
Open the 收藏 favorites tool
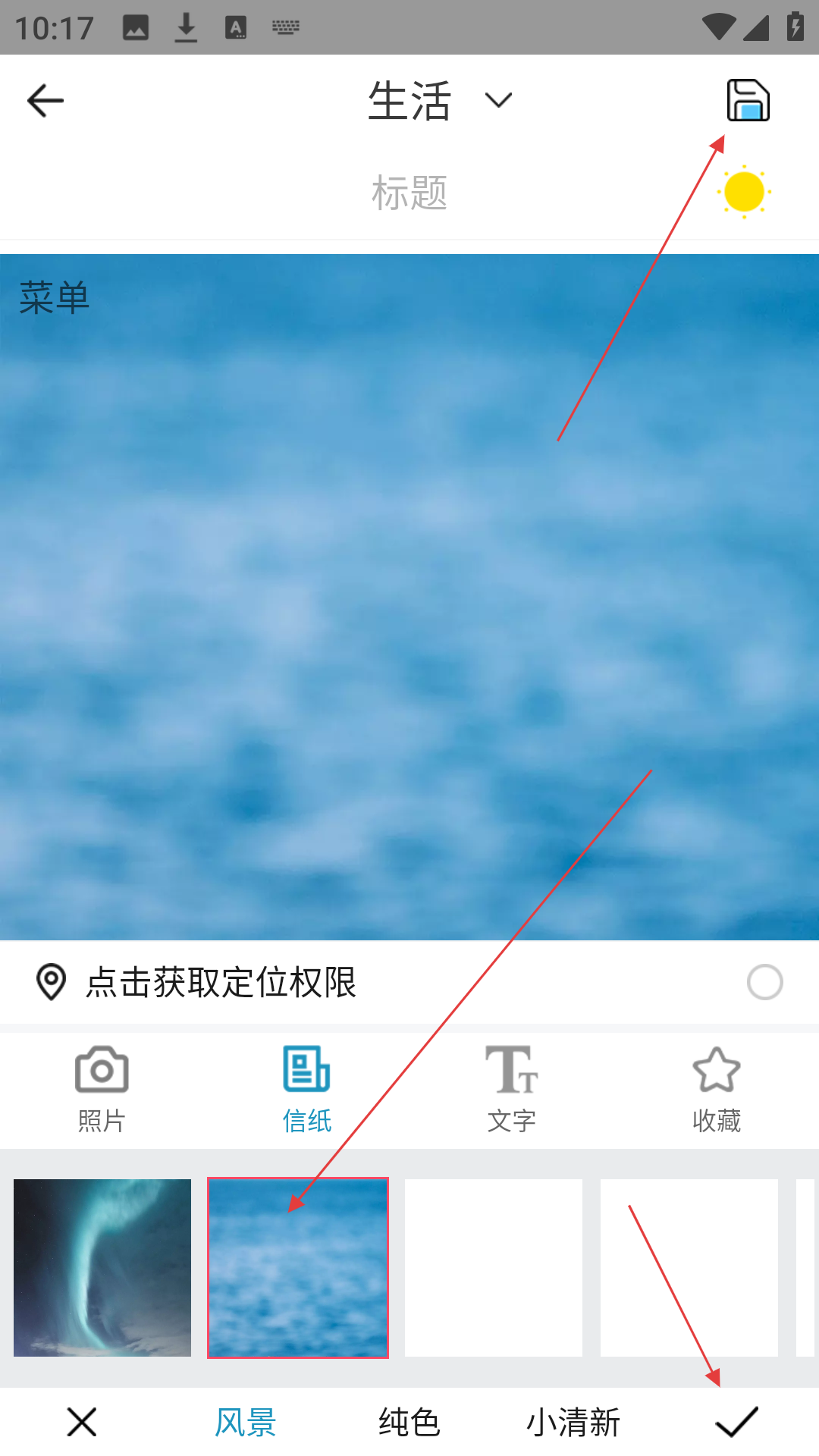tap(717, 1089)
